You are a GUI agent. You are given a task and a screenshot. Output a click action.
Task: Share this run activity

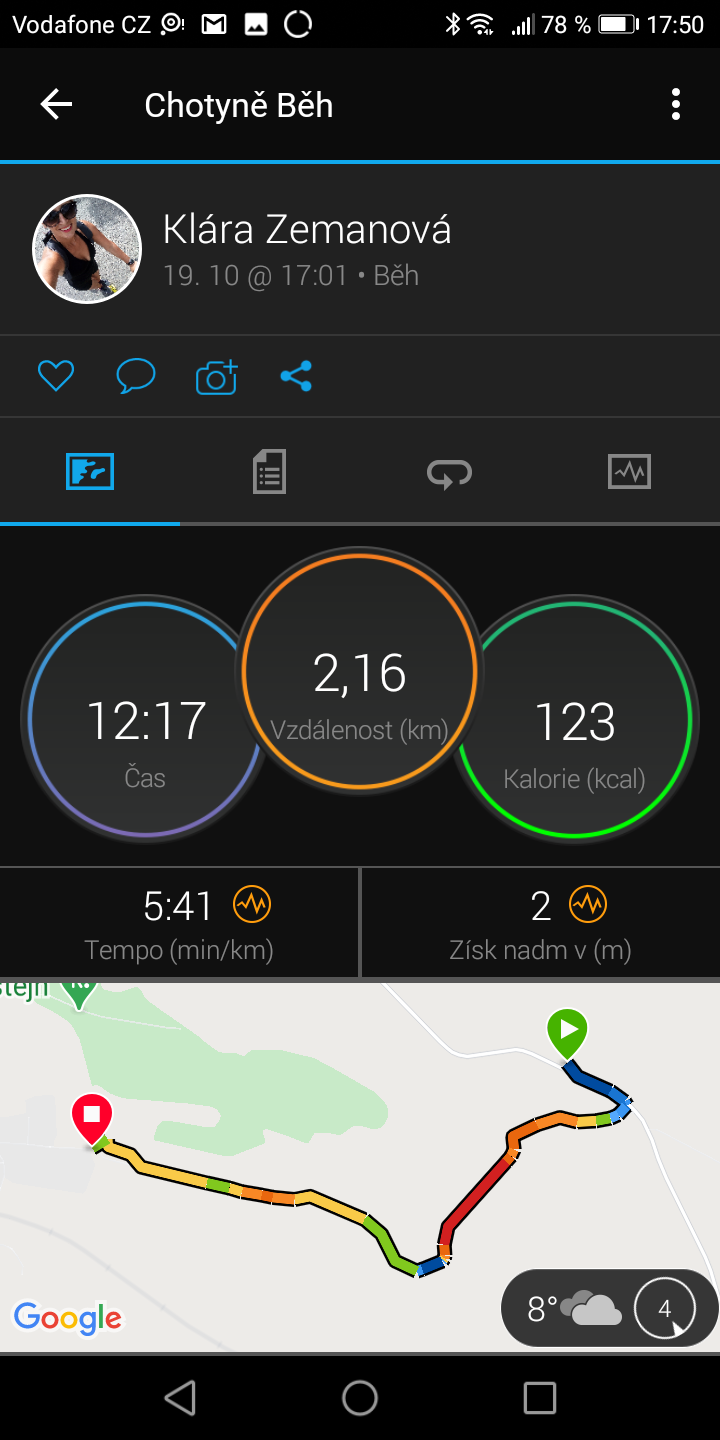(296, 376)
